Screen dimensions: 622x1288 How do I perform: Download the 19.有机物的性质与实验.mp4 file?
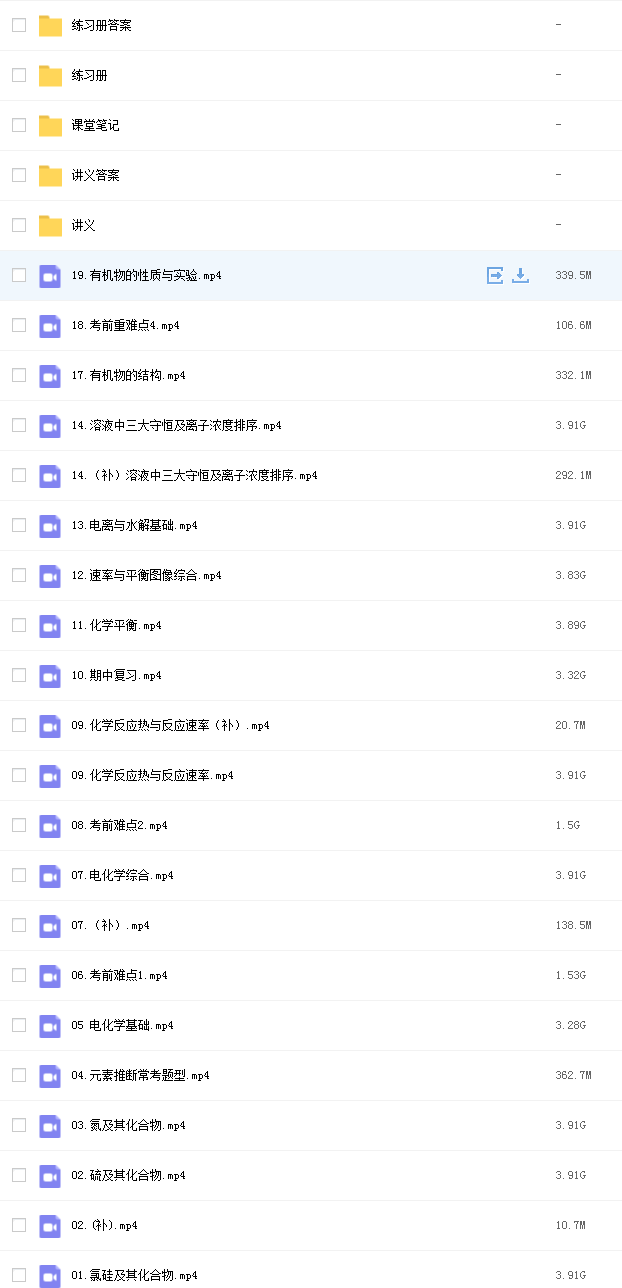(x=520, y=275)
